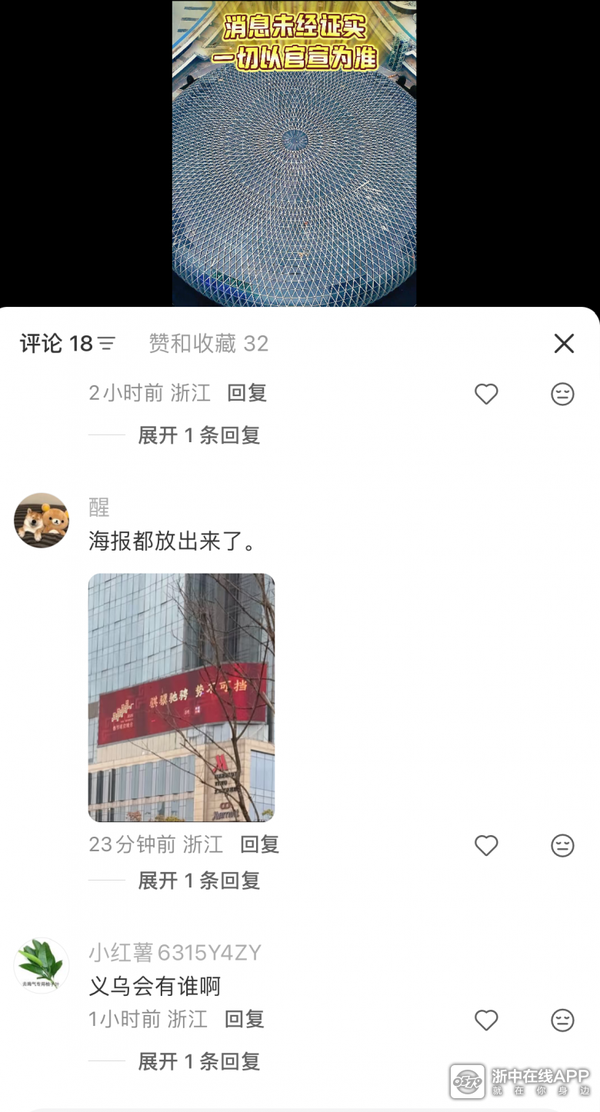
Task: Switch to the 赞和收藏 tab
Action: click(208, 343)
